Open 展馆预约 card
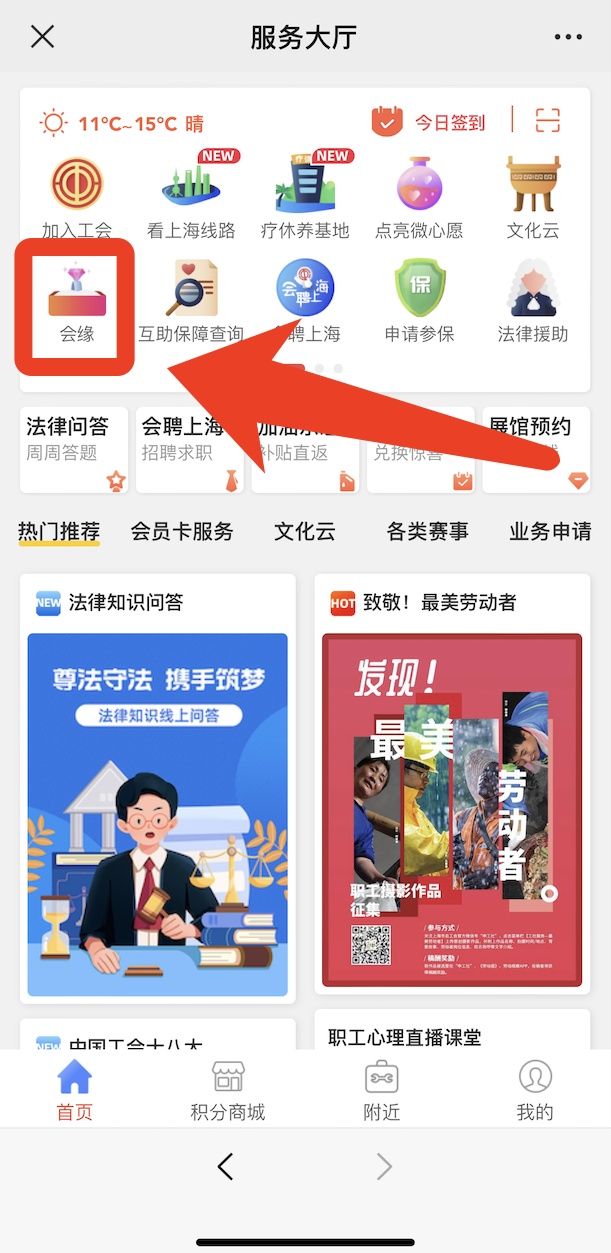Screen dimensions: 611x1253 coord(535,449)
